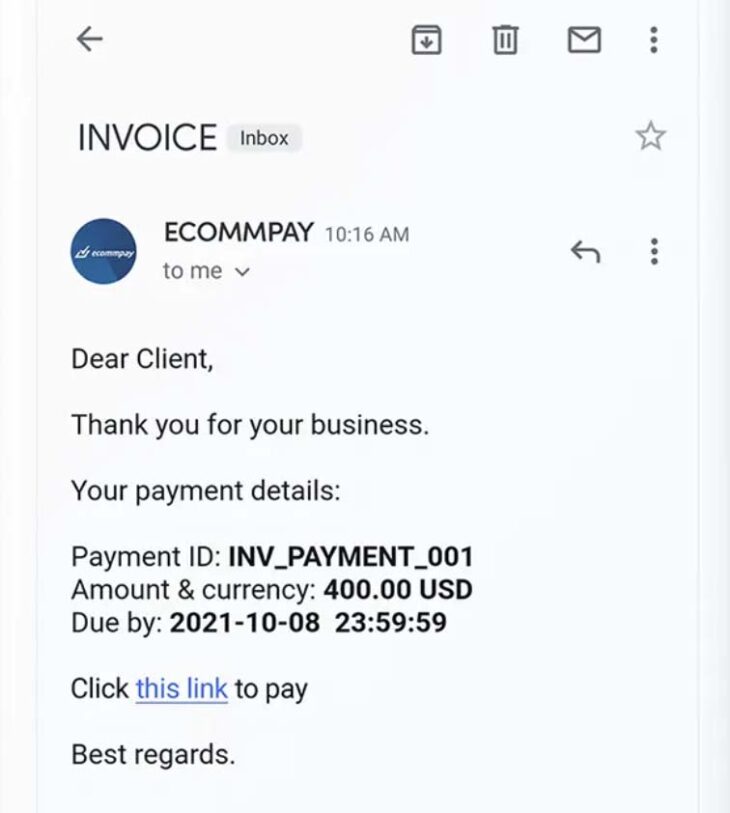Mark the email as unread

click(583, 40)
